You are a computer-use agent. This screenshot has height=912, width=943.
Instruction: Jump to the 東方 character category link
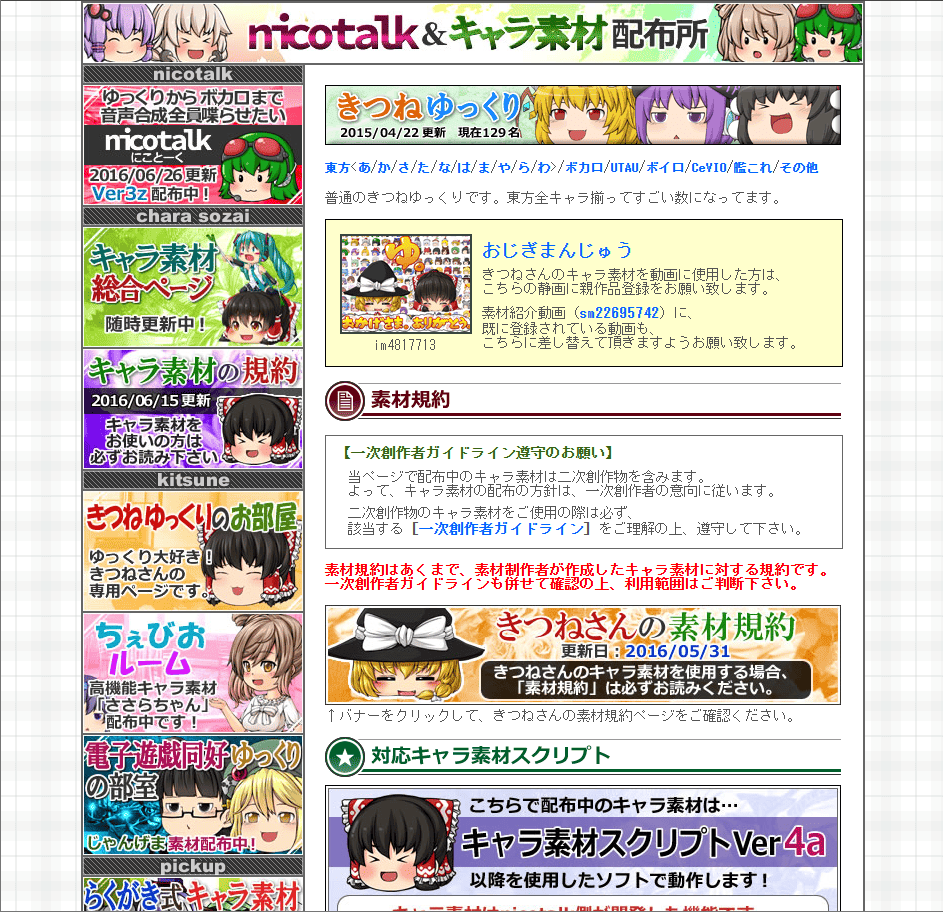pos(337,168)
